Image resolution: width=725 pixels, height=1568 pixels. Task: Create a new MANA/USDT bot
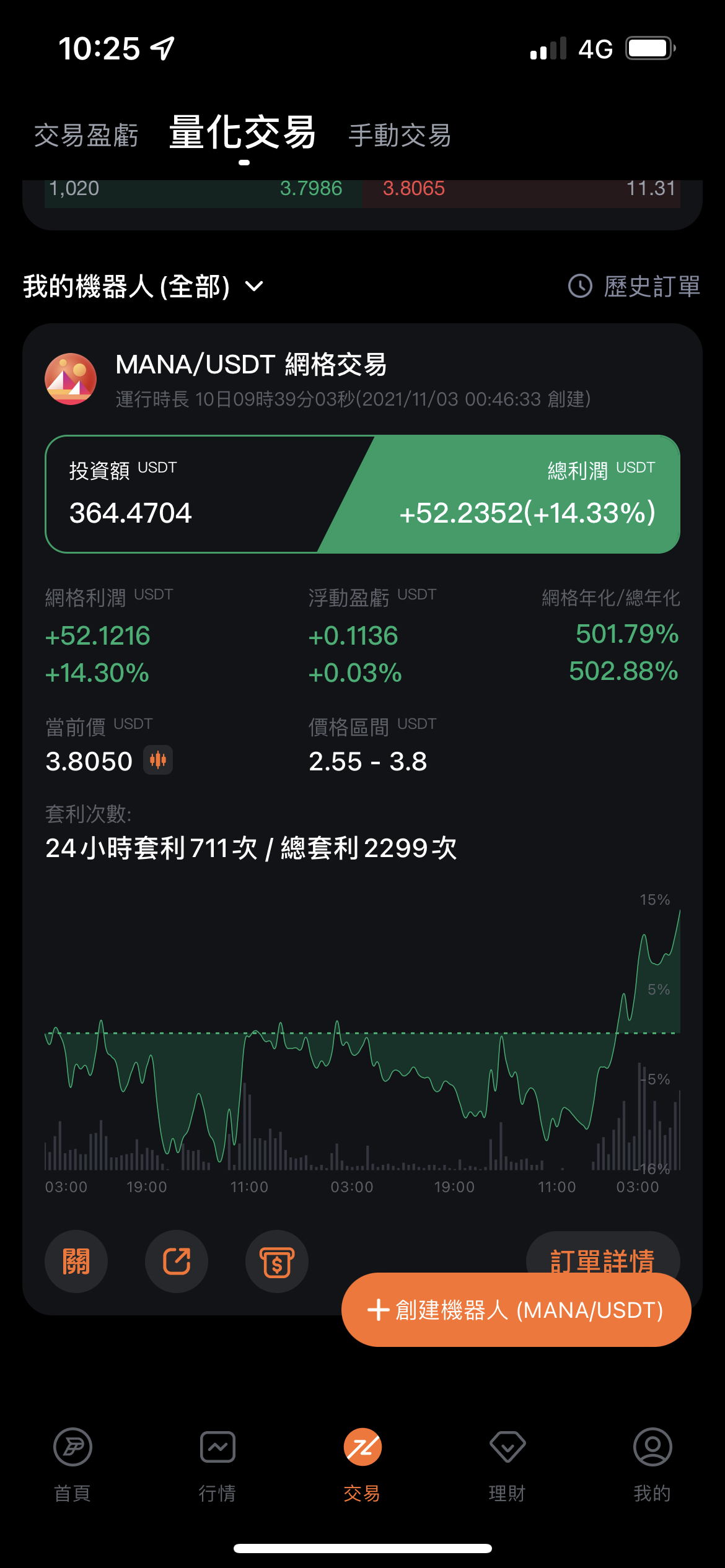point(516,1310)
